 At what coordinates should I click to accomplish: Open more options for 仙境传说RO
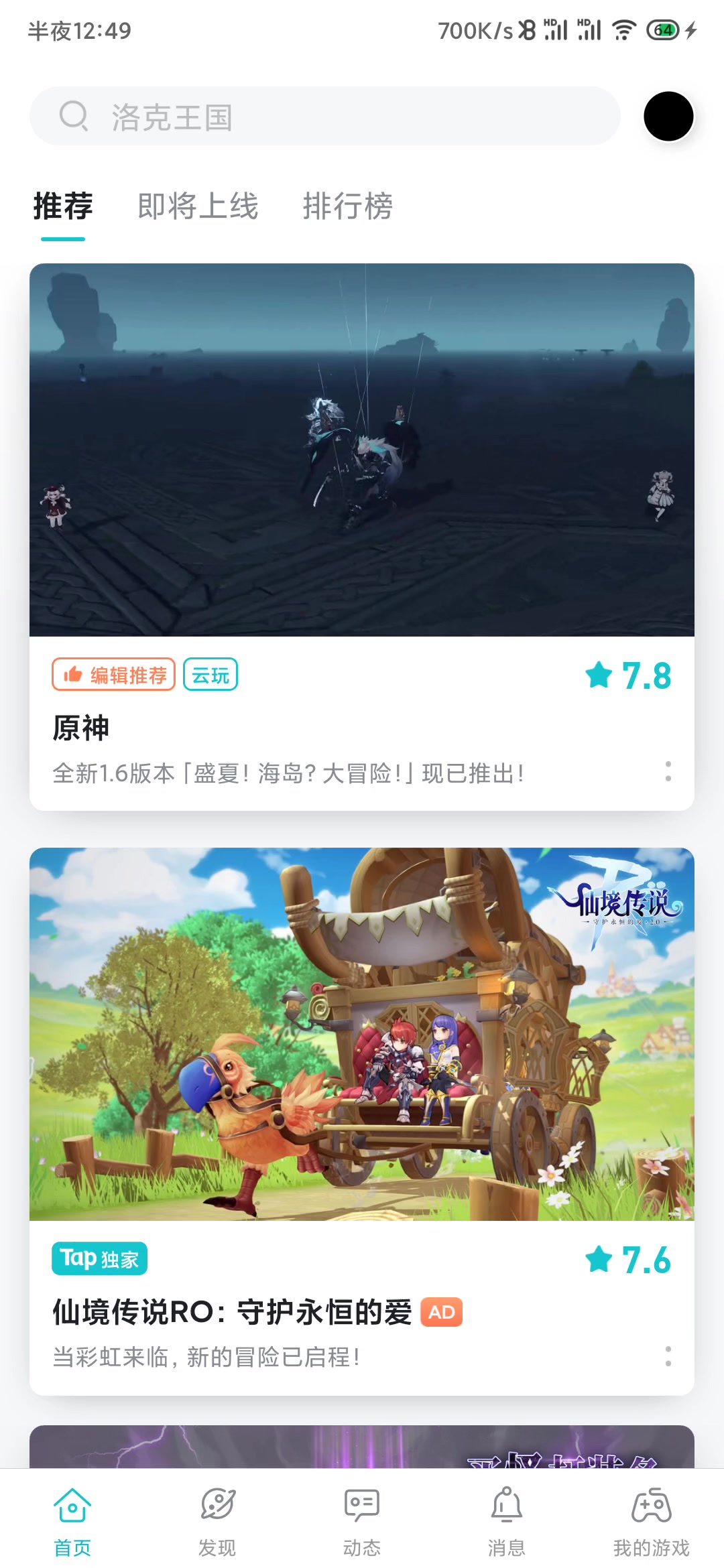[x=668, y=1356]
